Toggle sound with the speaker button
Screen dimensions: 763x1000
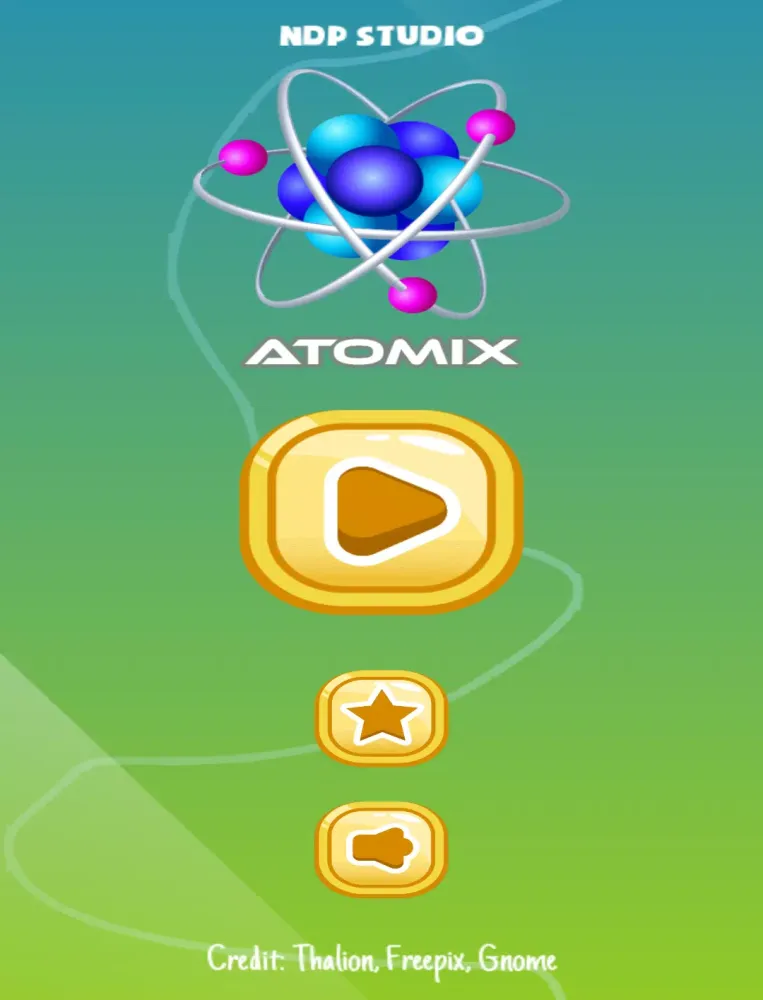(x=381, y=849)
